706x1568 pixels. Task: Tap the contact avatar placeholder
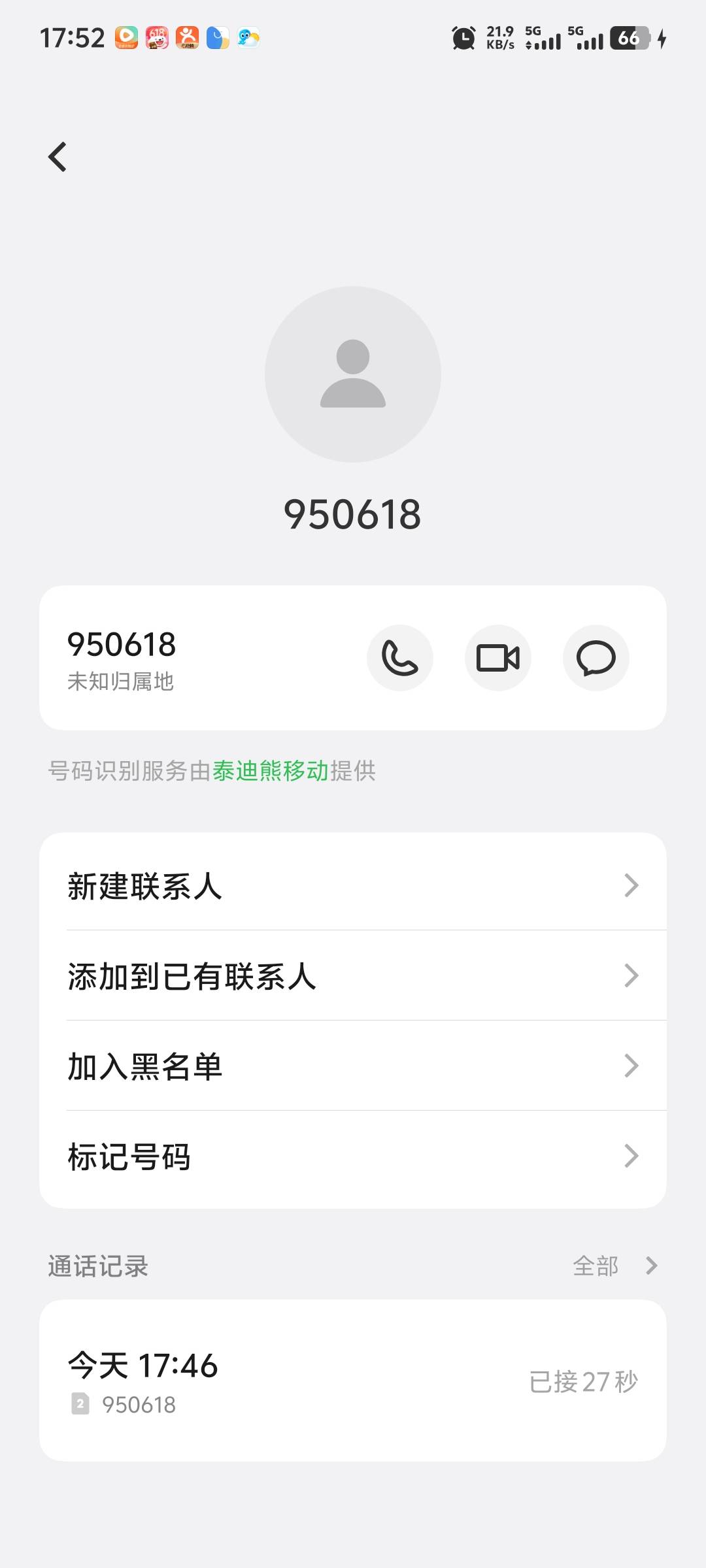pyautogui.click(x=353, y=374)
